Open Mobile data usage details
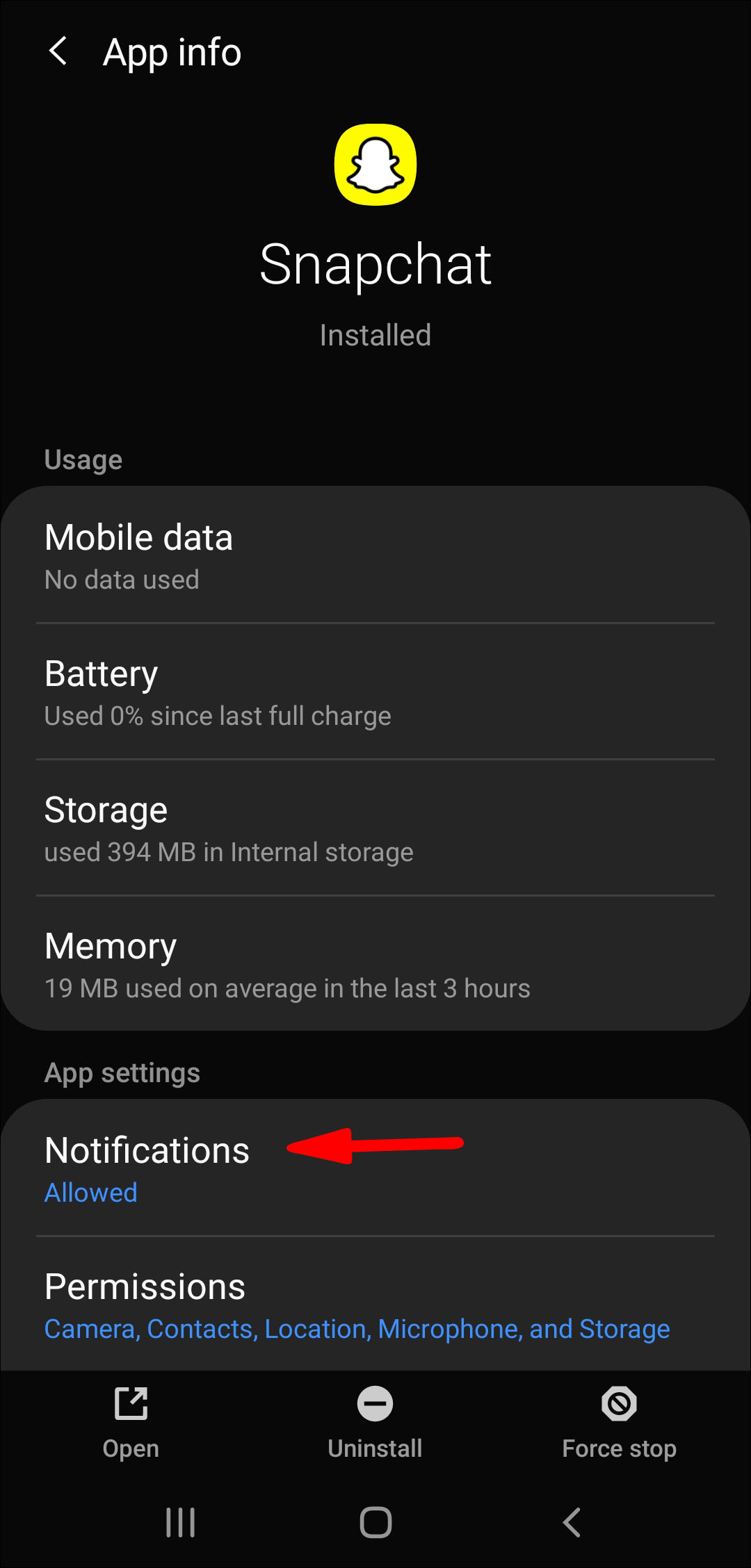 pyautogui.click(x=375, y=555)
